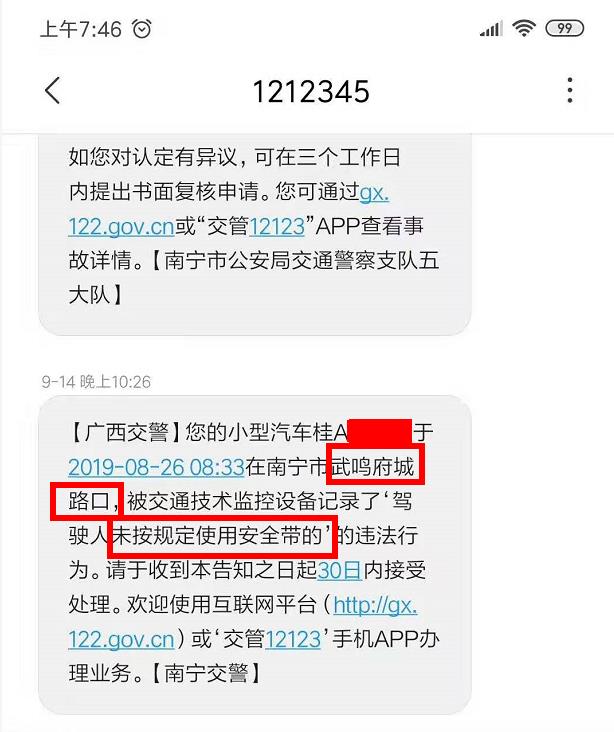The image size is (614, 732).
Task: Tap the 2019-08-26 08:33 date link
Action: (156, 466)
